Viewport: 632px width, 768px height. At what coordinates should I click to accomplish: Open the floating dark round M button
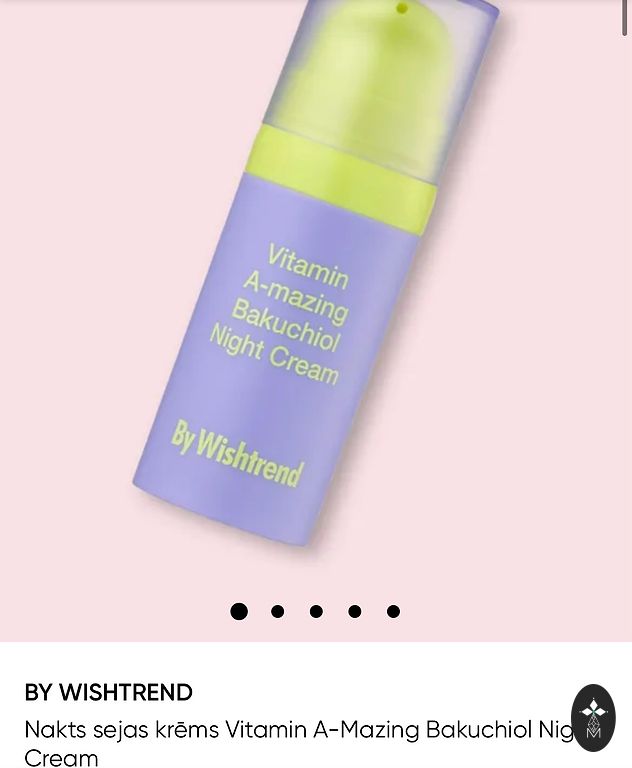[x=593, y=717]
